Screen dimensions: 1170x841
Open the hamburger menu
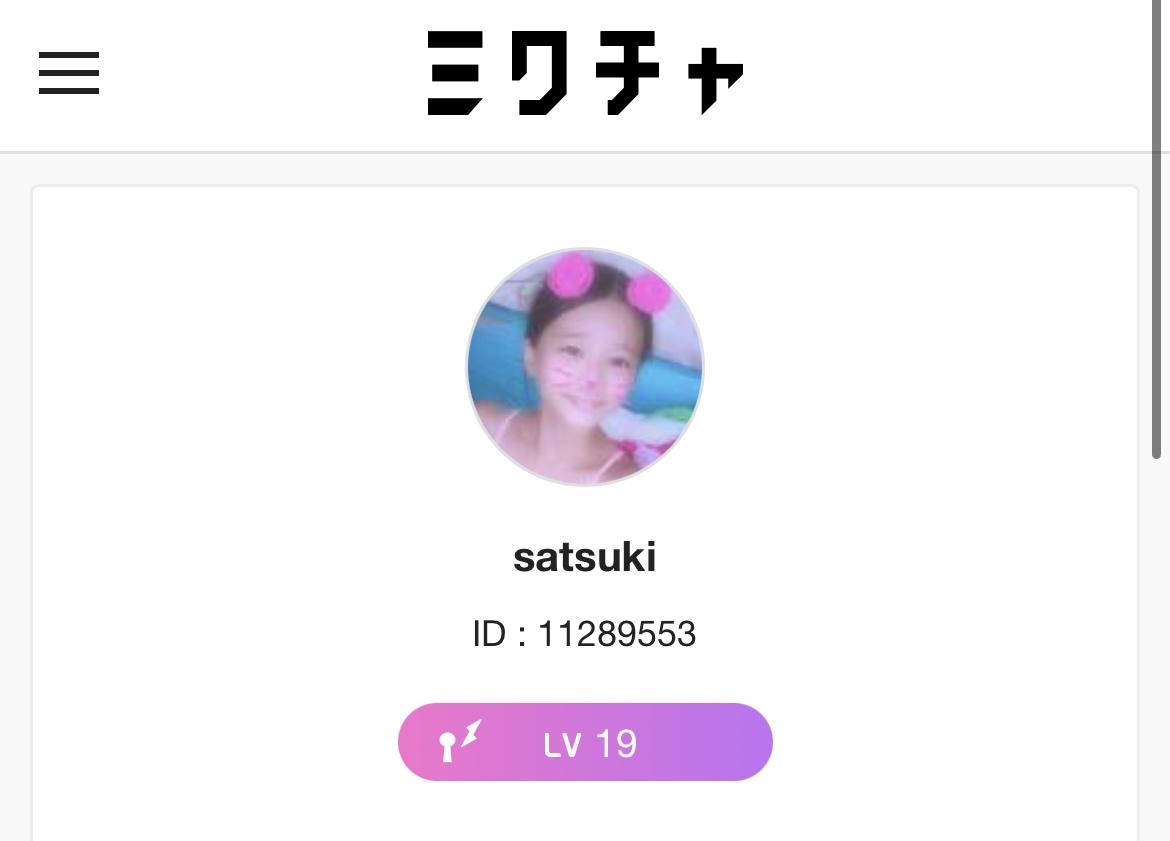(69, 73)
